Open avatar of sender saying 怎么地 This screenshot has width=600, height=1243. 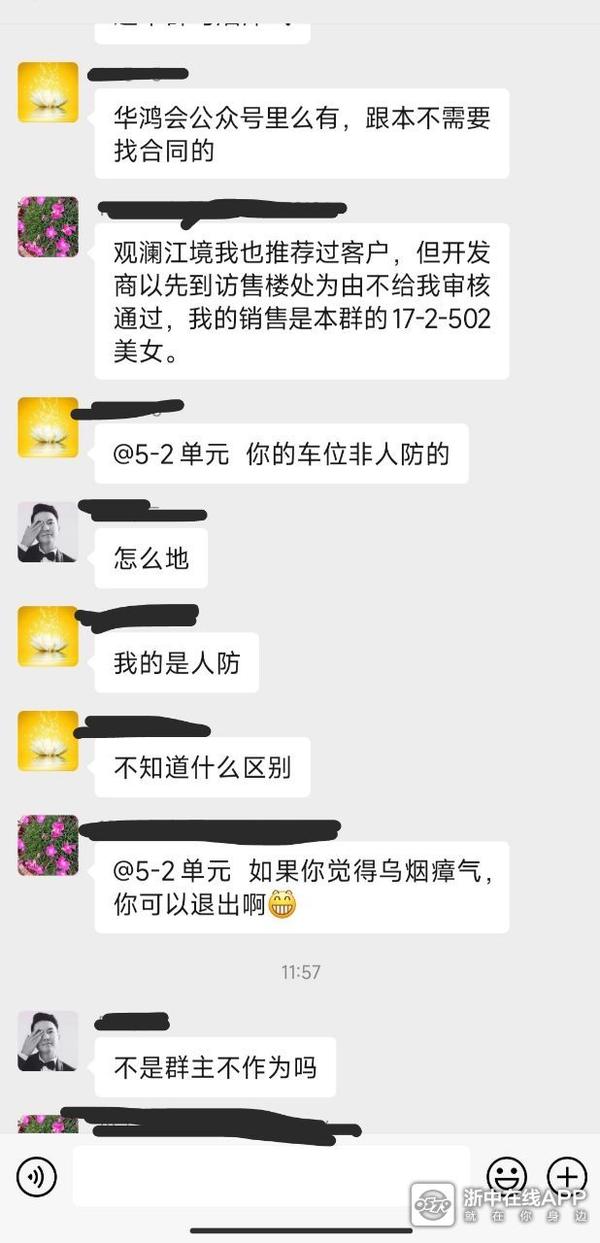pos(48,532)
